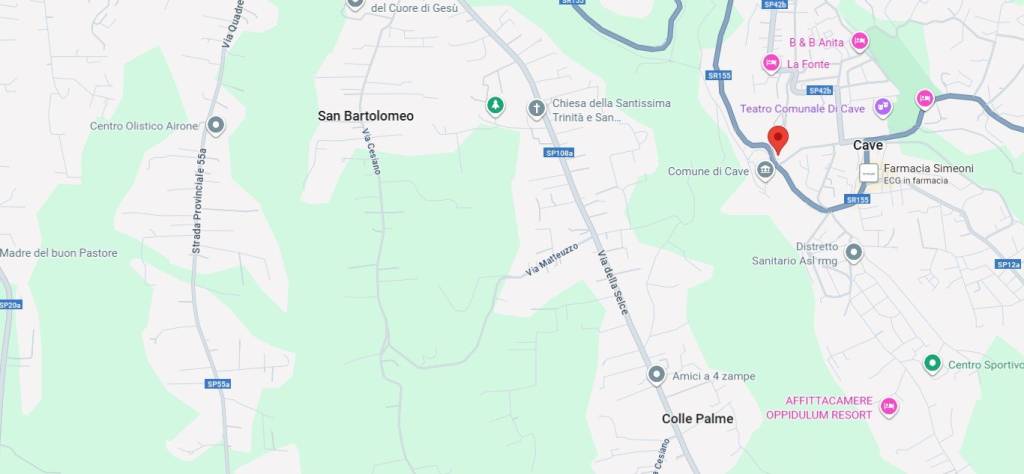Screen dimensions: 1024x474
Task: Select the Cuore di Gesù place marker
Action: point(355,4)
